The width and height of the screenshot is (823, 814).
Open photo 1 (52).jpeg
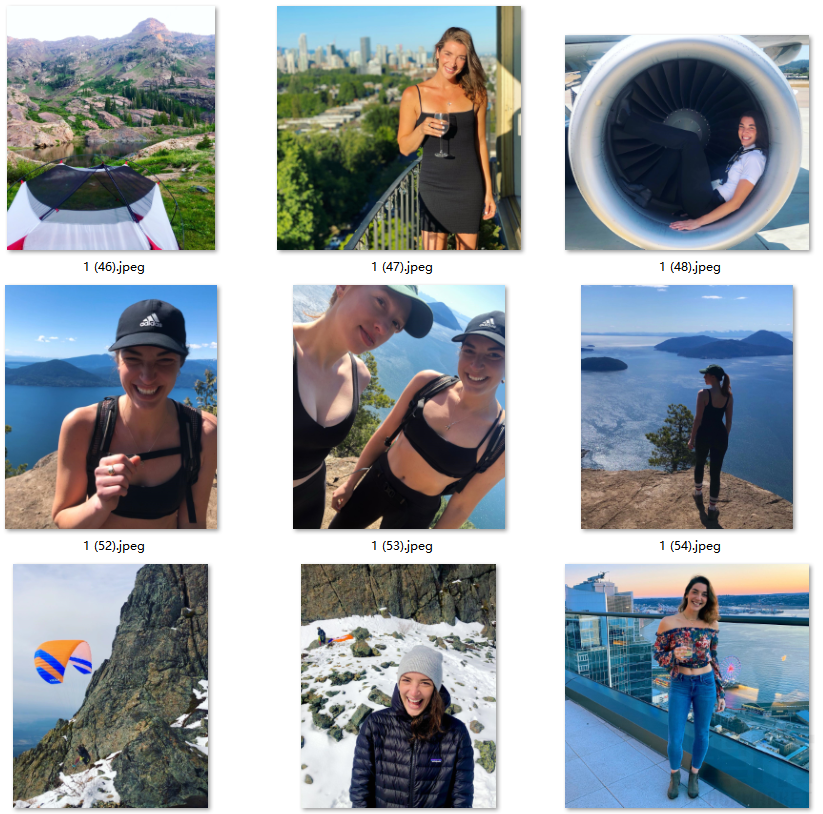111,407
